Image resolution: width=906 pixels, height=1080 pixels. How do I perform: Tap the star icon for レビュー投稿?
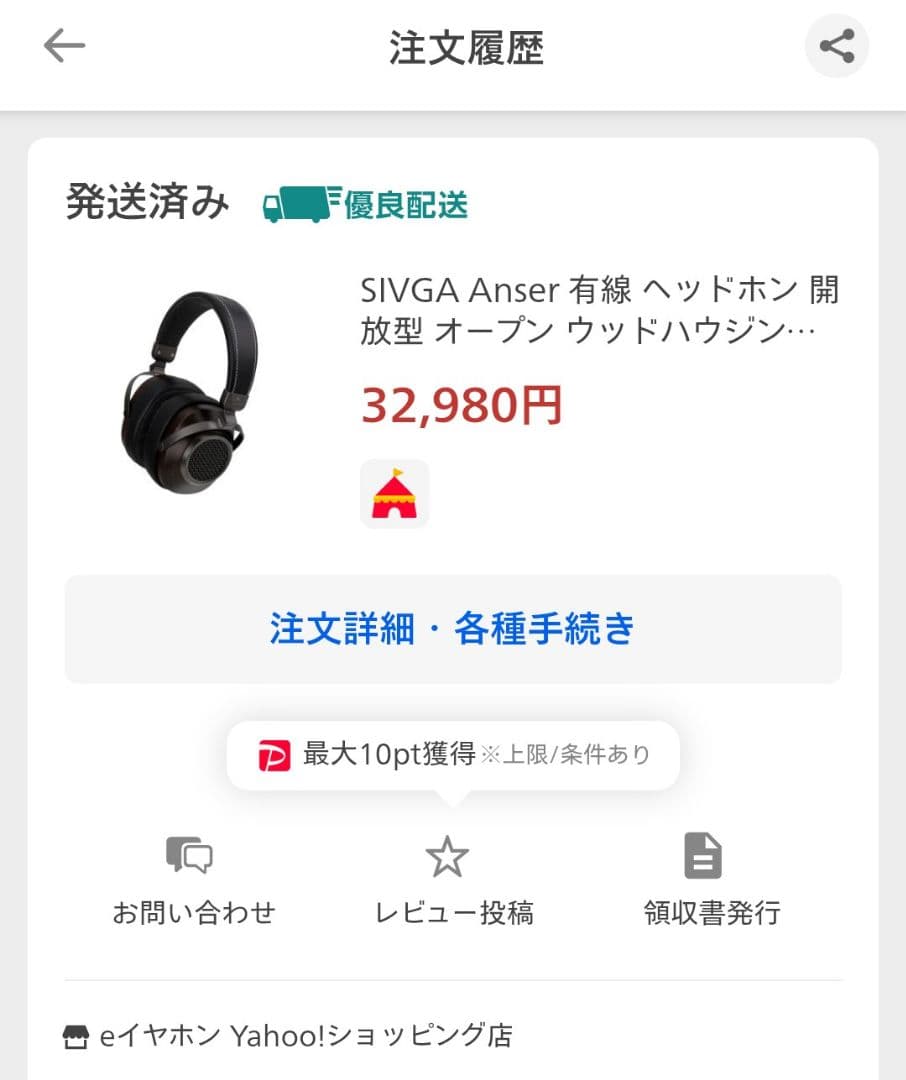click(446, 856)
